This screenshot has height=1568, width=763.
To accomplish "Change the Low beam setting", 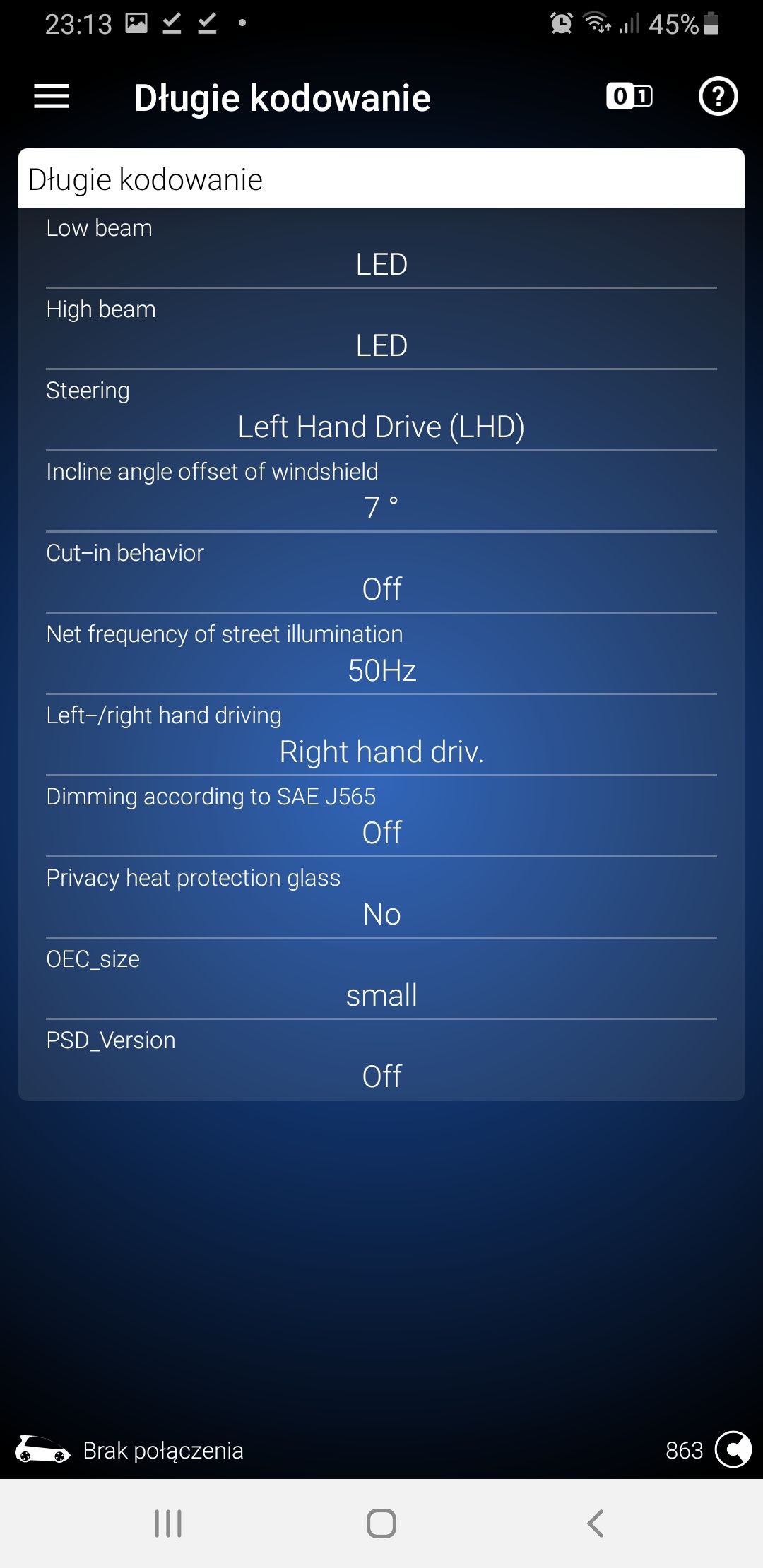I will [x=381, y=249].
